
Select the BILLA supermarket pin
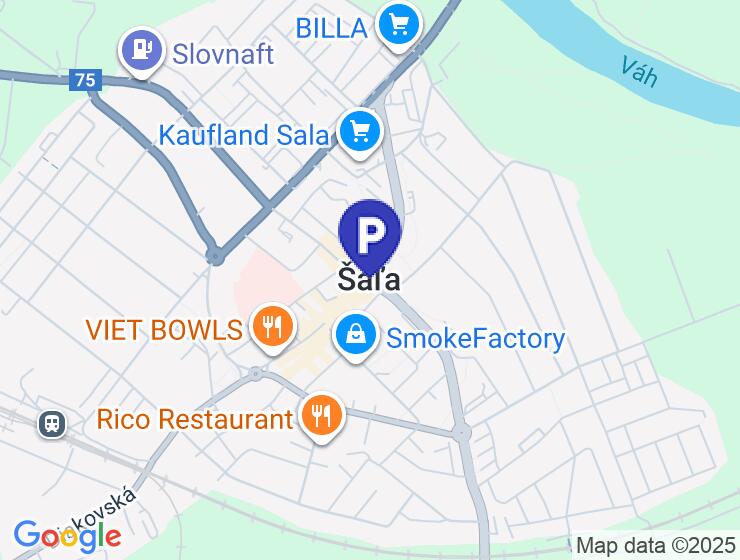[x=399, y=24]
